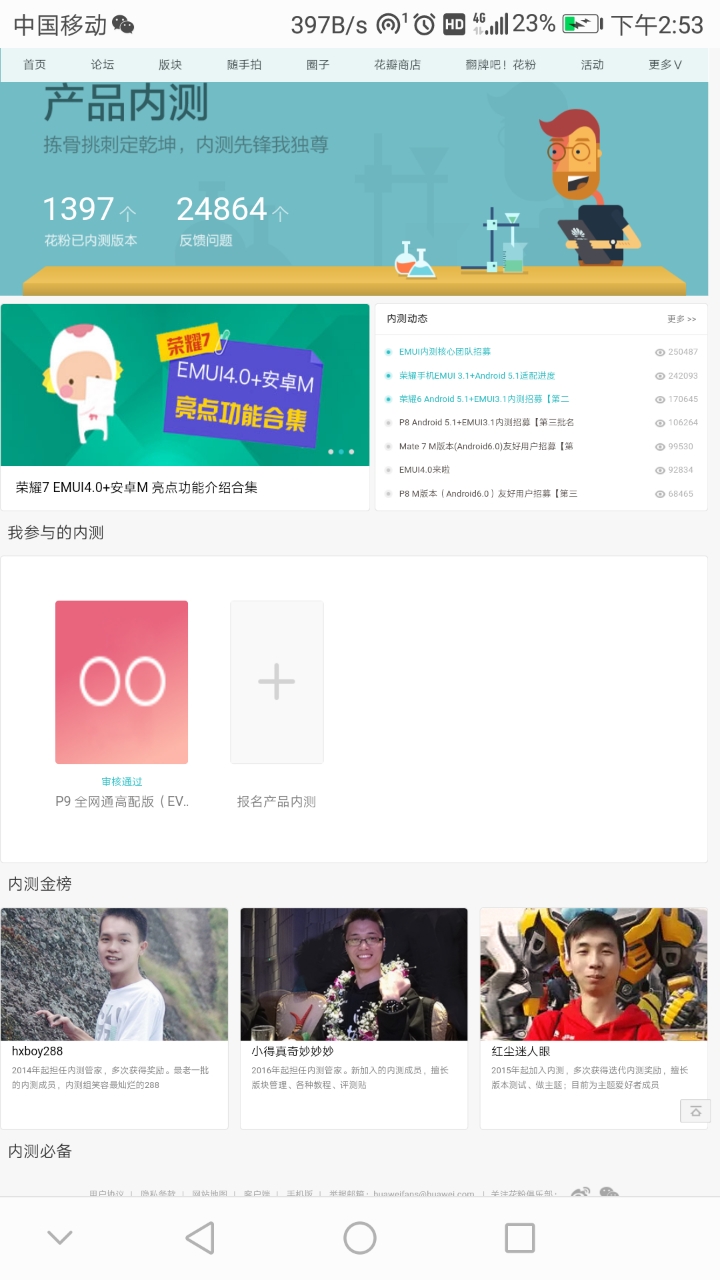Image resolution: width=720 pixels, height=1280 pixels.
Task: Tap 更多 >> in 内测动态 panel
Action: pos(682,319)
